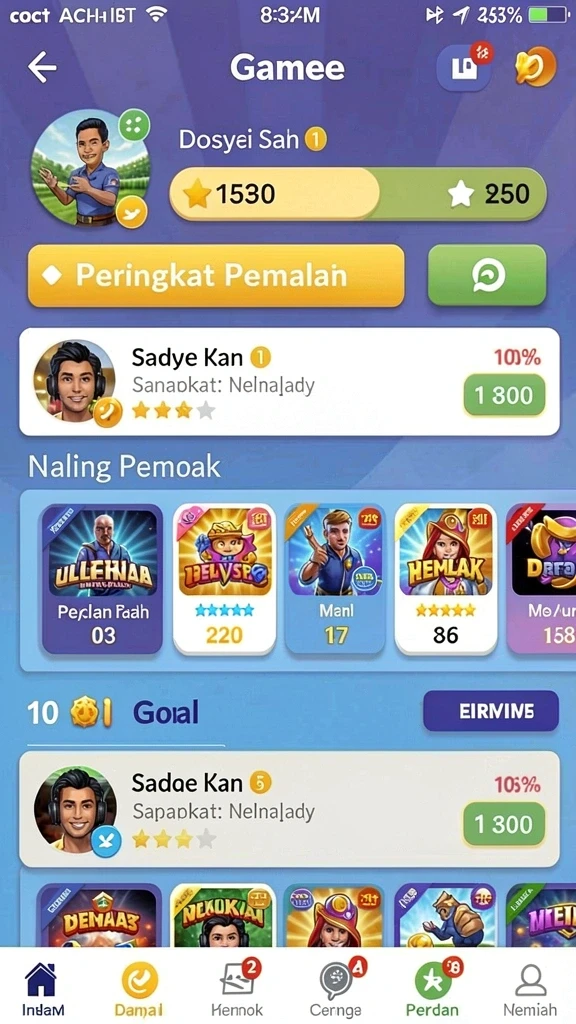The height and width of the screenshot is (1024, 576).
Task: Open the game tile showing 220
Action: [x=225, y=579]
